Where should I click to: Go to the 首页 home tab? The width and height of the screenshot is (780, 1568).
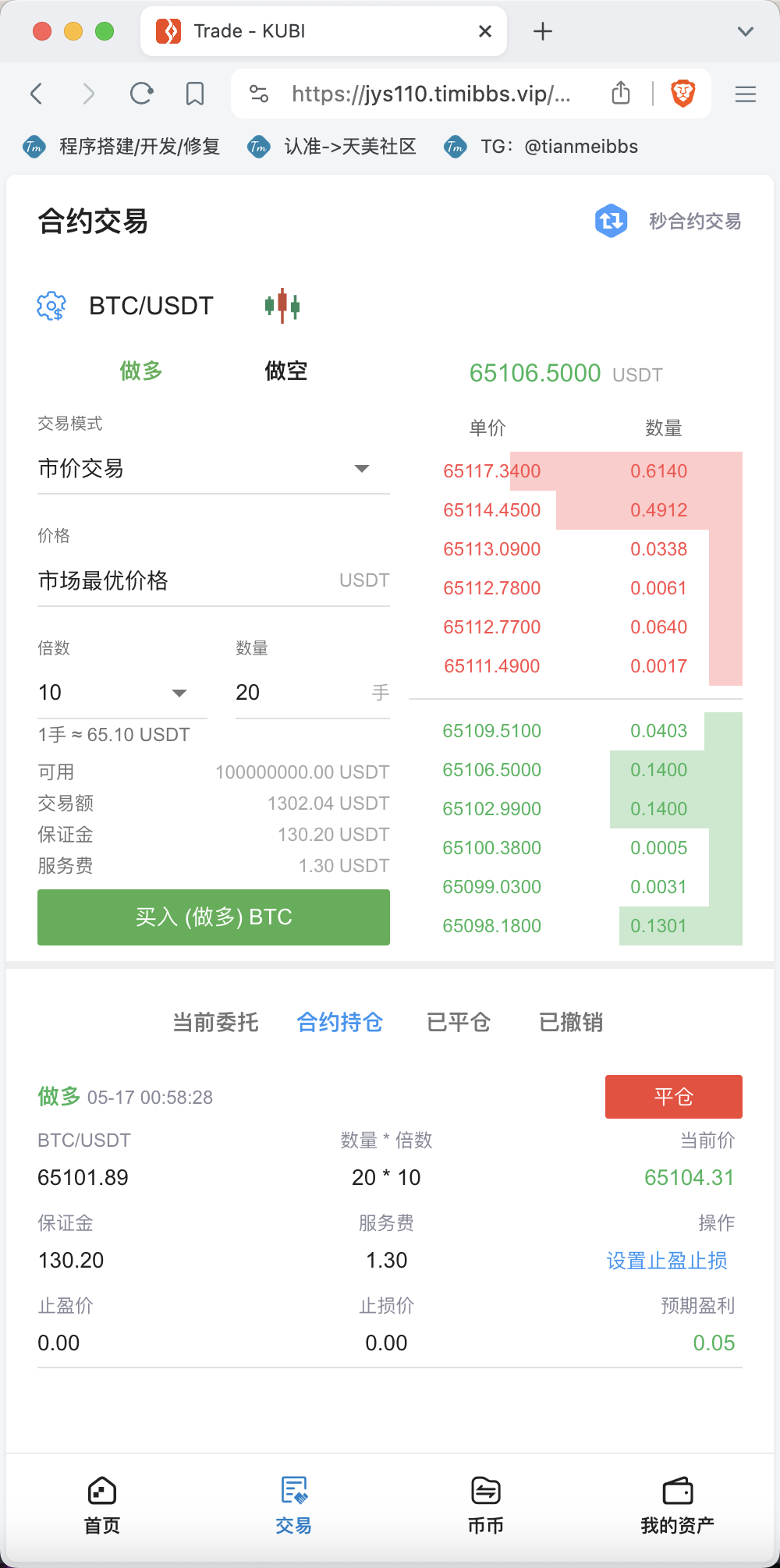(x=102, y=1506)
